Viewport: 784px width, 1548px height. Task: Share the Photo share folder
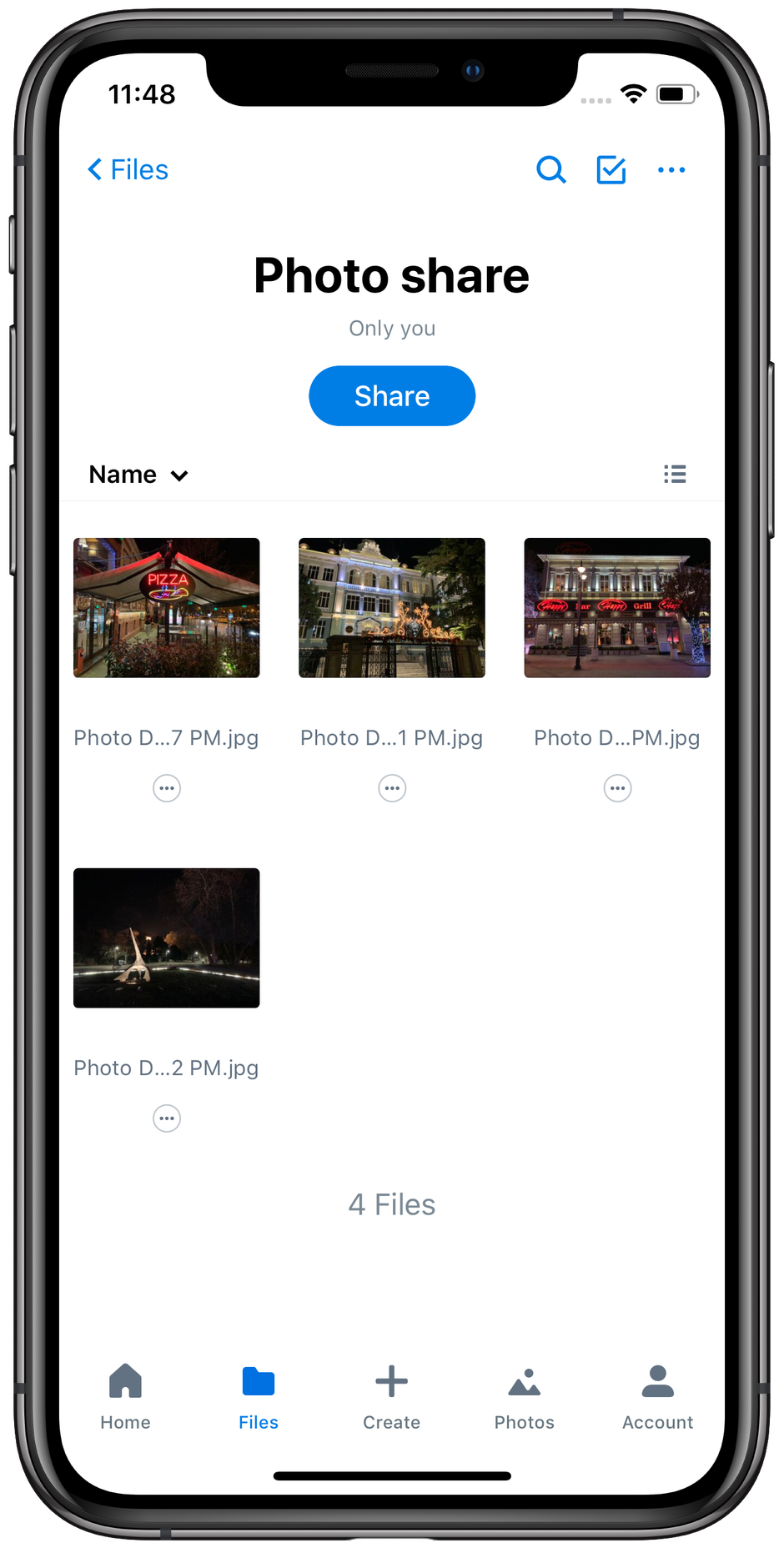tap(392, 395)
